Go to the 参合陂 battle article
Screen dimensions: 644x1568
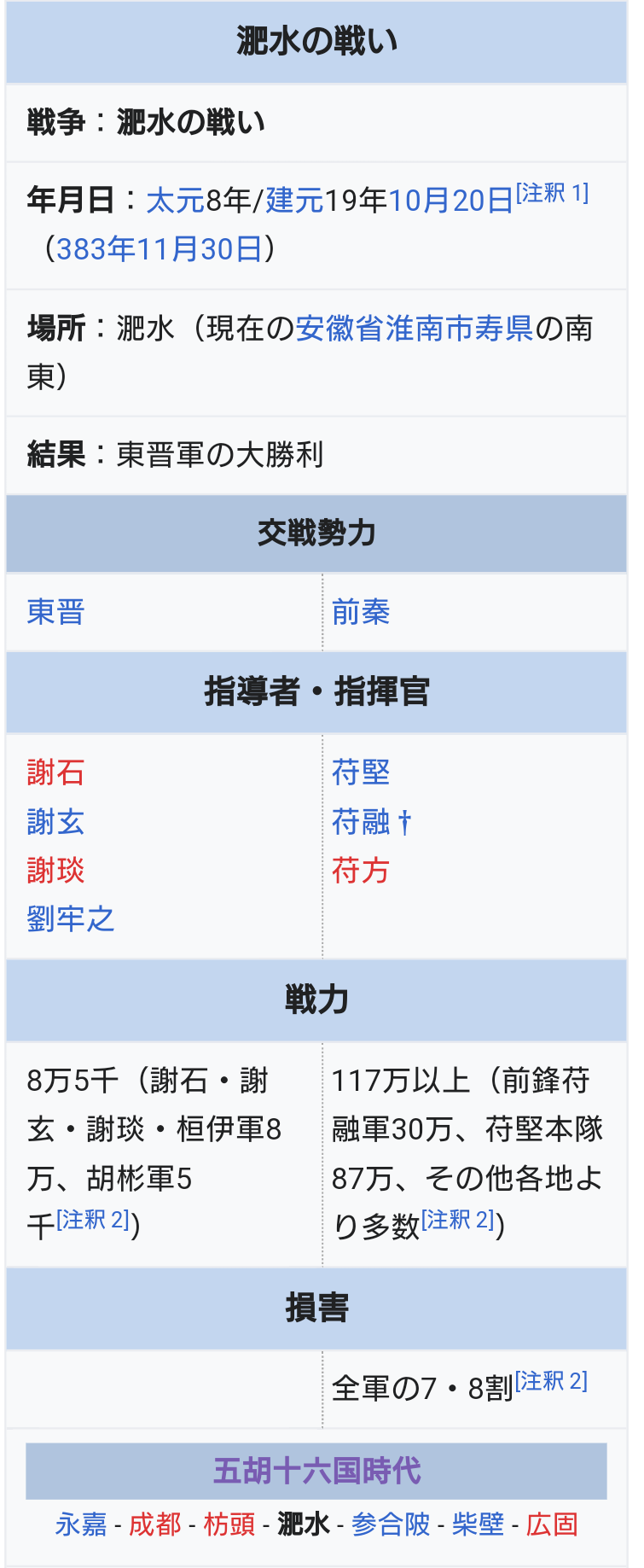click(391, 1524)
